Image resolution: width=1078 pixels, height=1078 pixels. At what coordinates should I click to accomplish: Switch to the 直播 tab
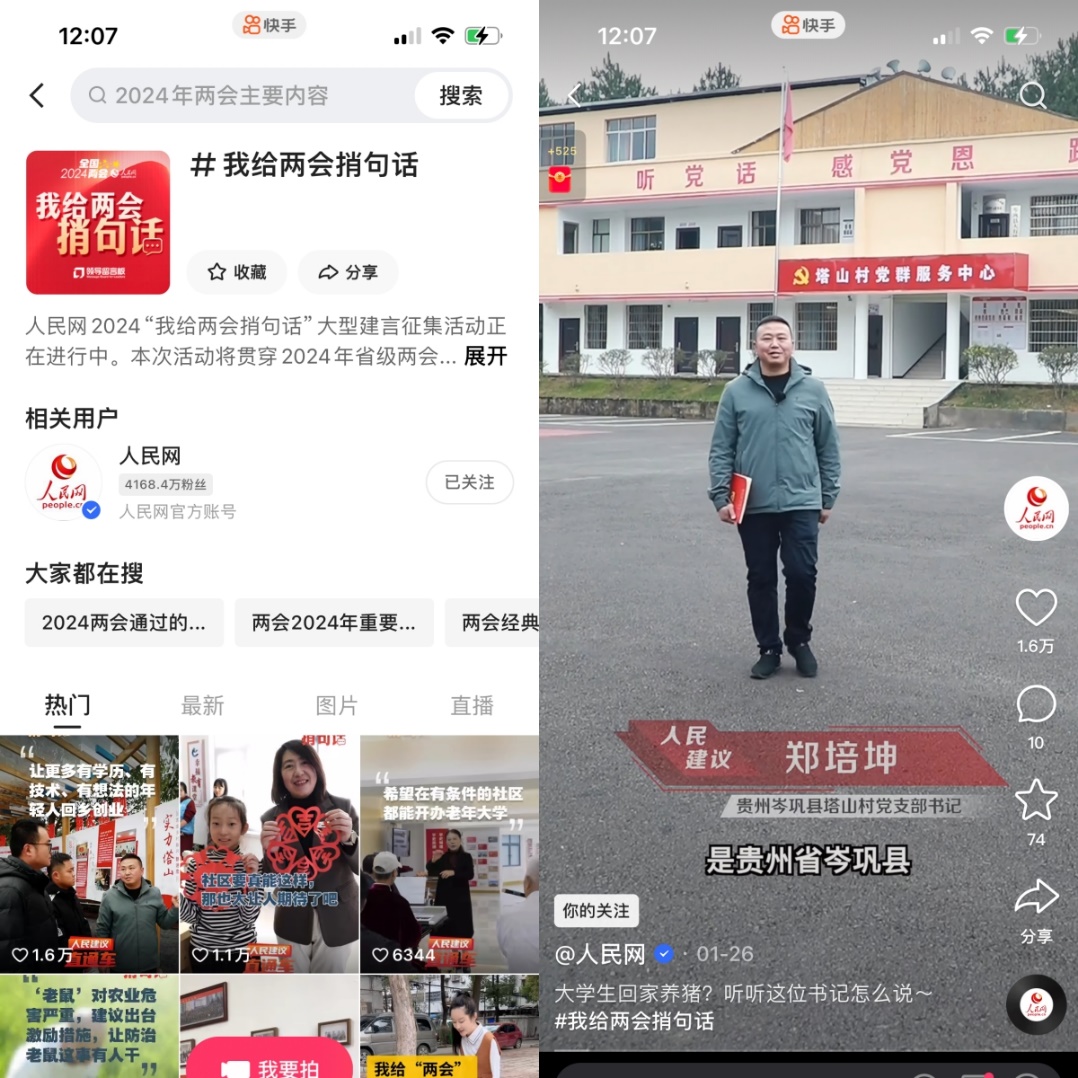pos(472,705)
